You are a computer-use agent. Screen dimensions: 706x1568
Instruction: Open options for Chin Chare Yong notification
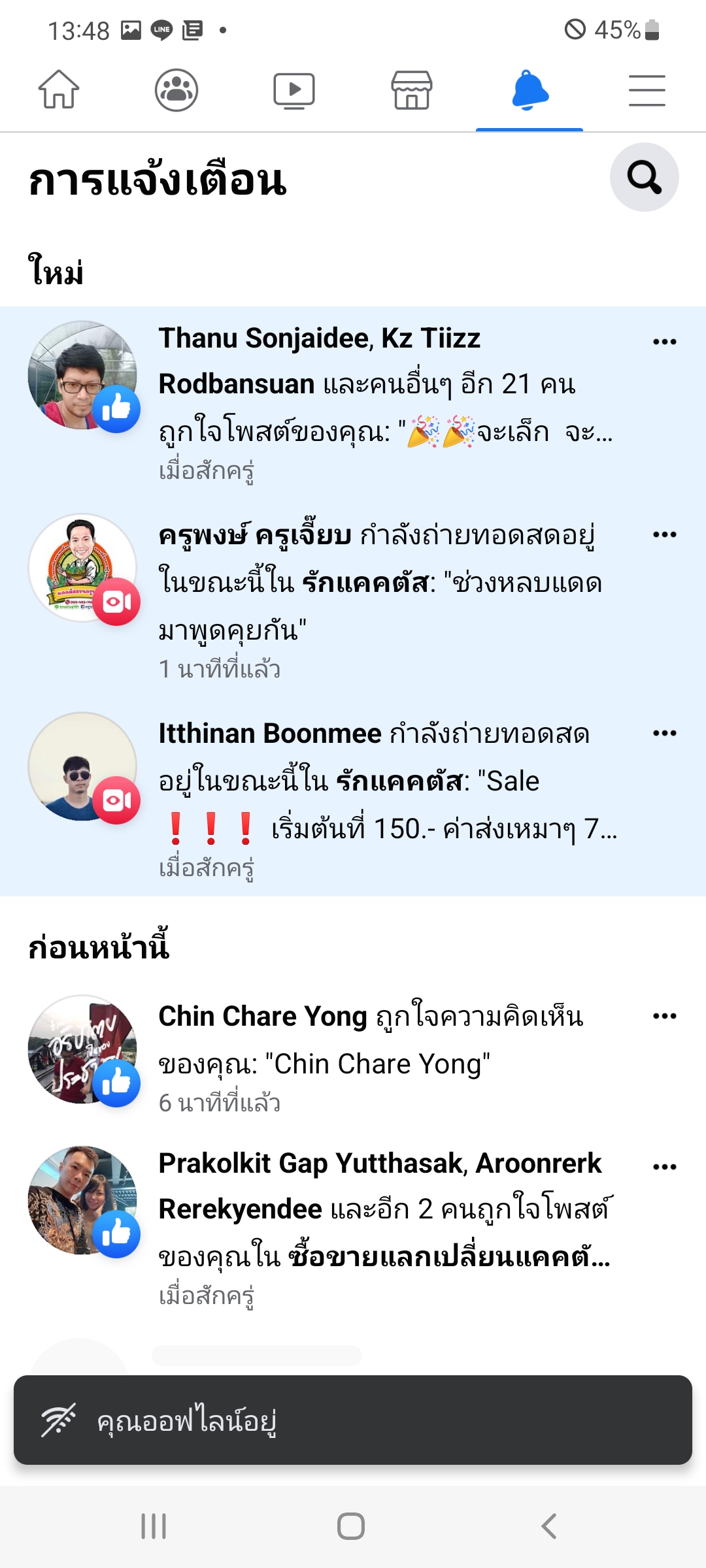point(664,1016)
